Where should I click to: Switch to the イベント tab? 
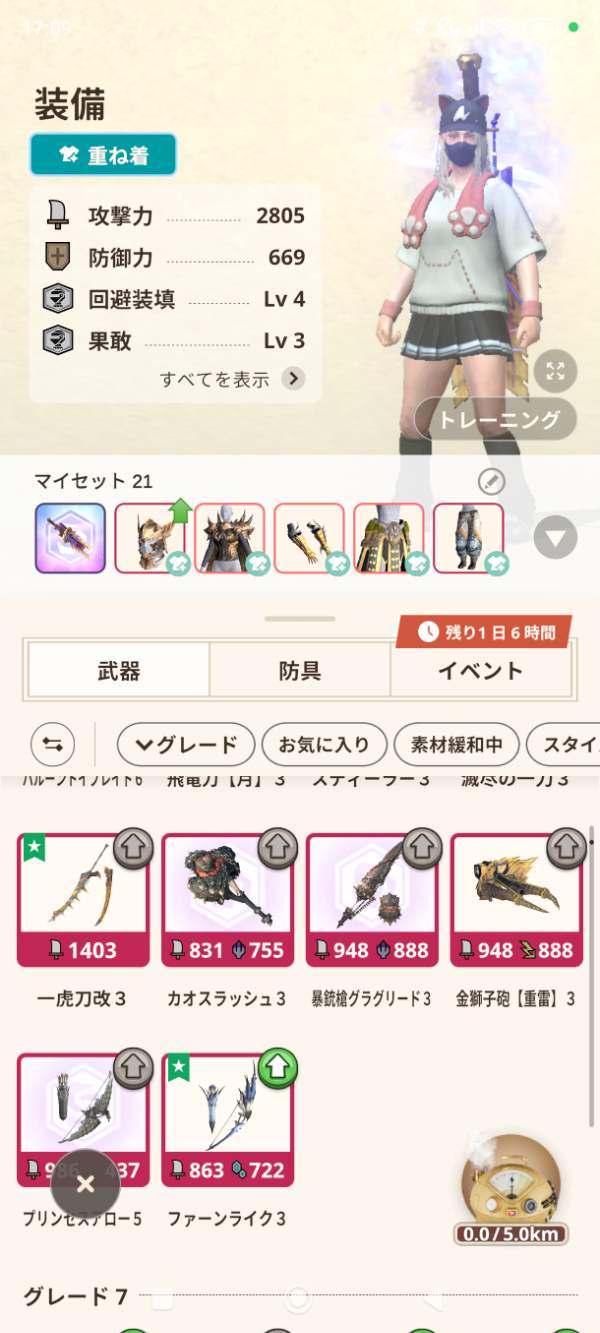click(480, 670)
